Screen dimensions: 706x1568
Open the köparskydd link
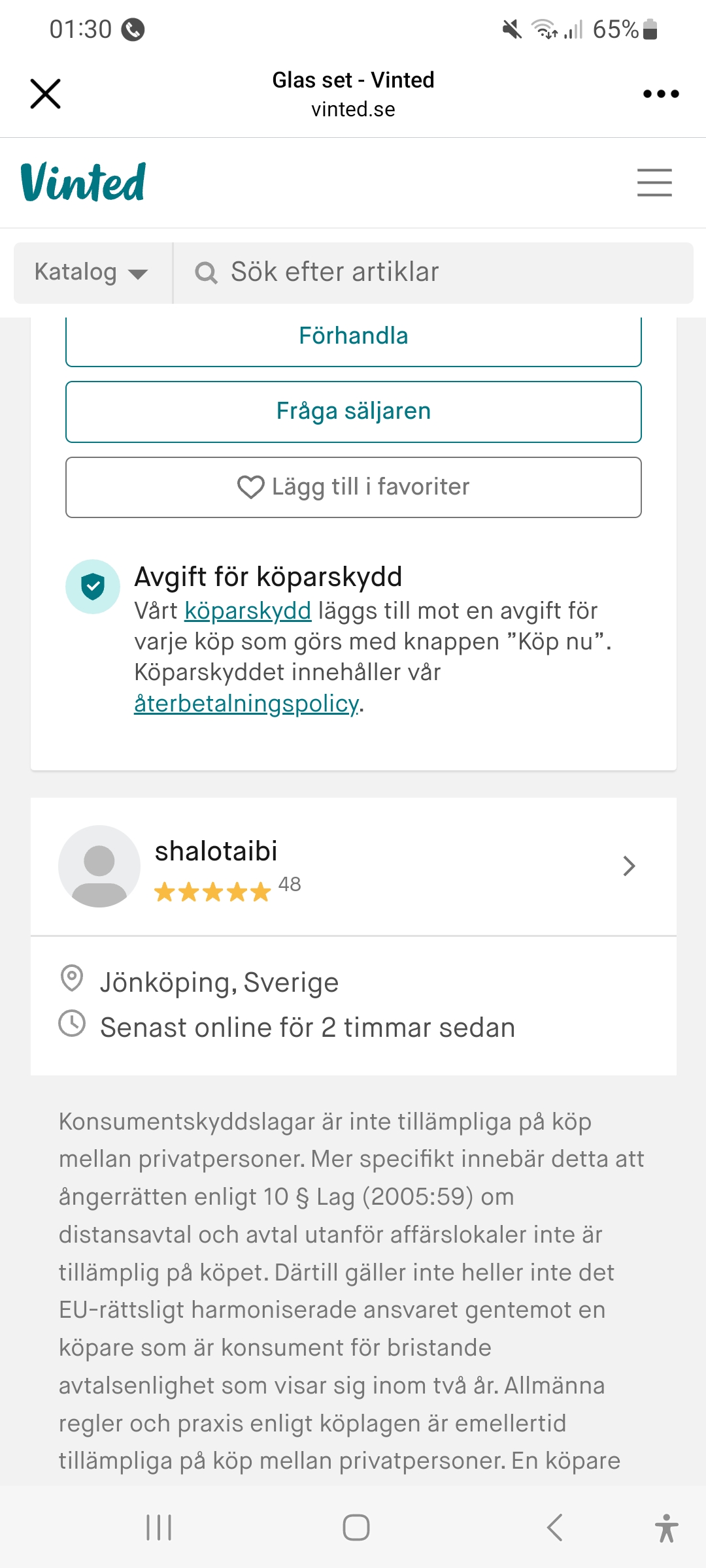tap(248, 611)
